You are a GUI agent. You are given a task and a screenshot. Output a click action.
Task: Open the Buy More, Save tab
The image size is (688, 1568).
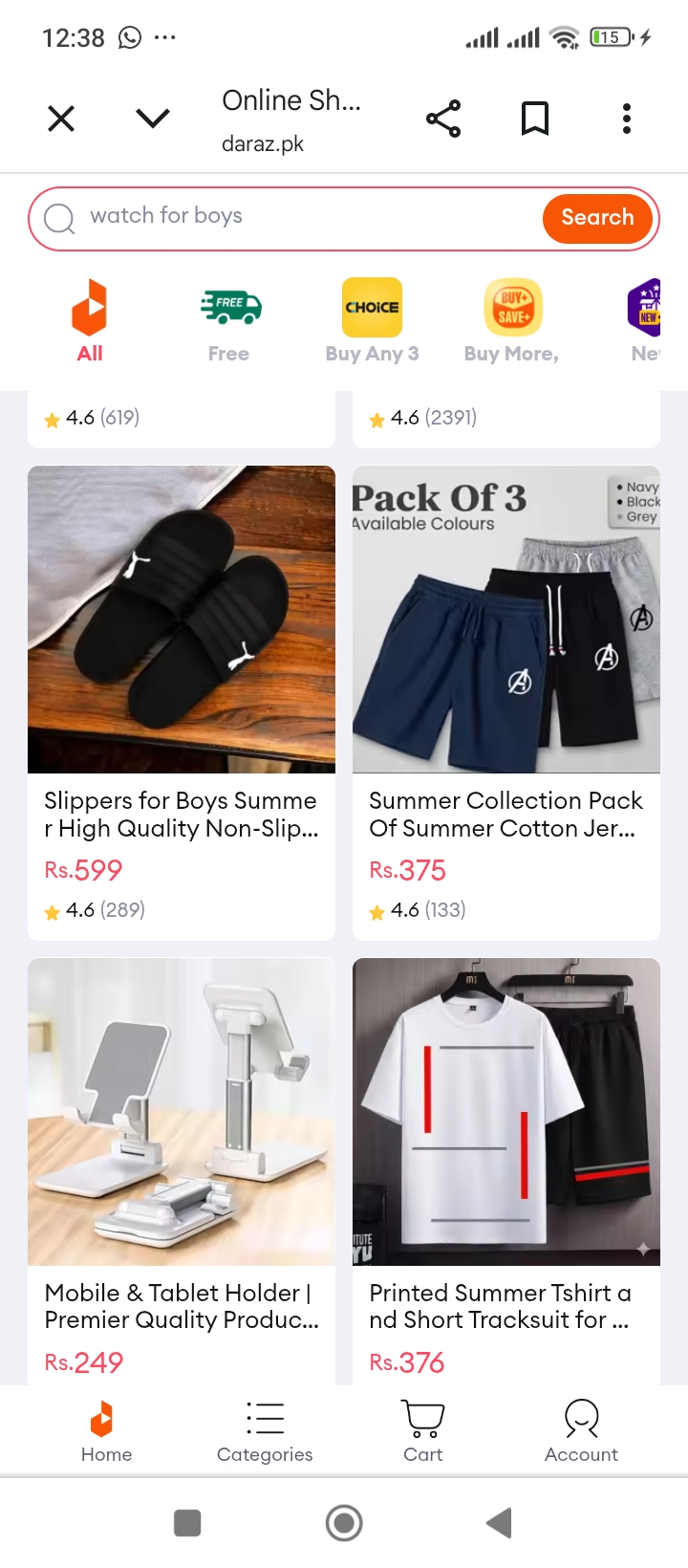point(512,320)
